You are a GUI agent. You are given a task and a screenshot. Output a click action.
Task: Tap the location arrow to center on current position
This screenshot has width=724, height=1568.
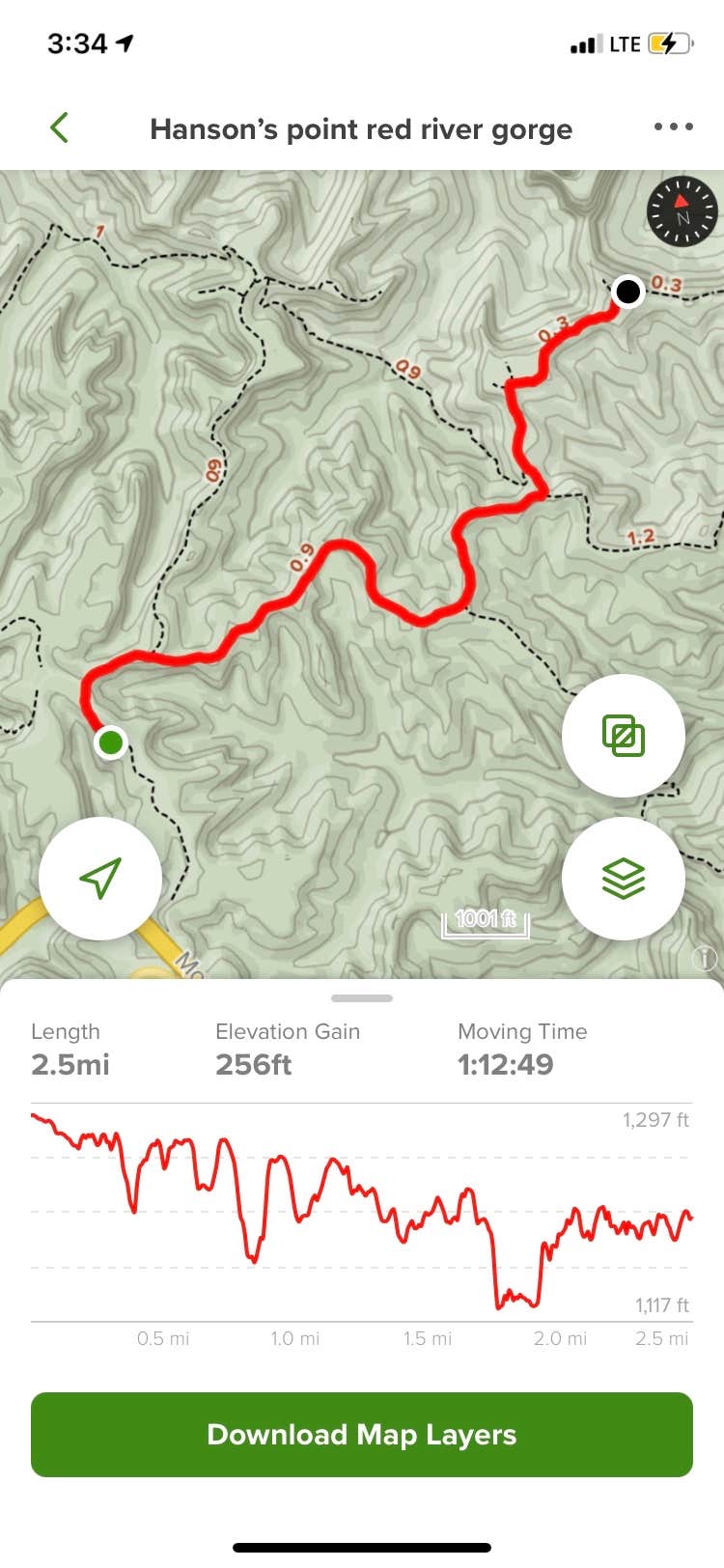[x=100, y=879]
